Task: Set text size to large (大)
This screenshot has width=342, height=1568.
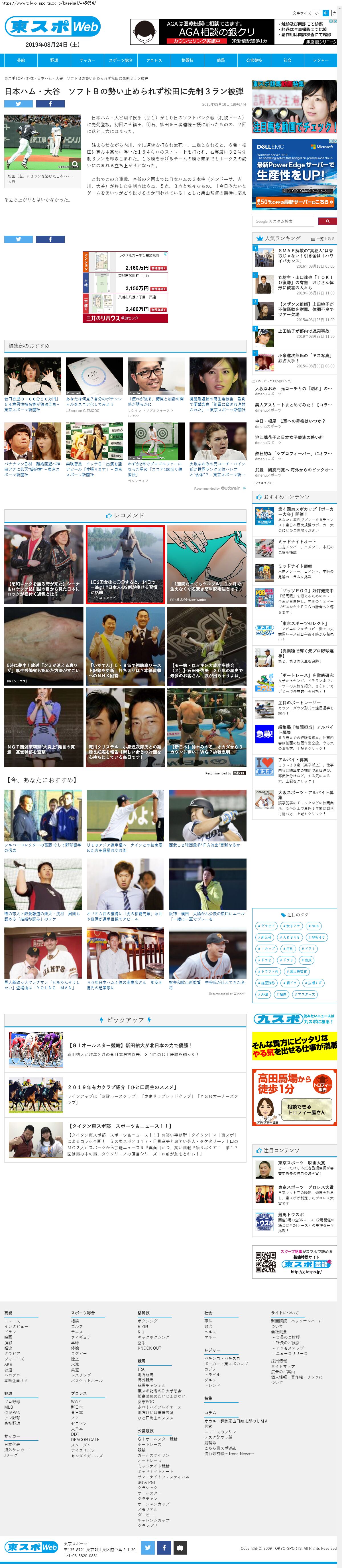Action: [x=334, y=13]
